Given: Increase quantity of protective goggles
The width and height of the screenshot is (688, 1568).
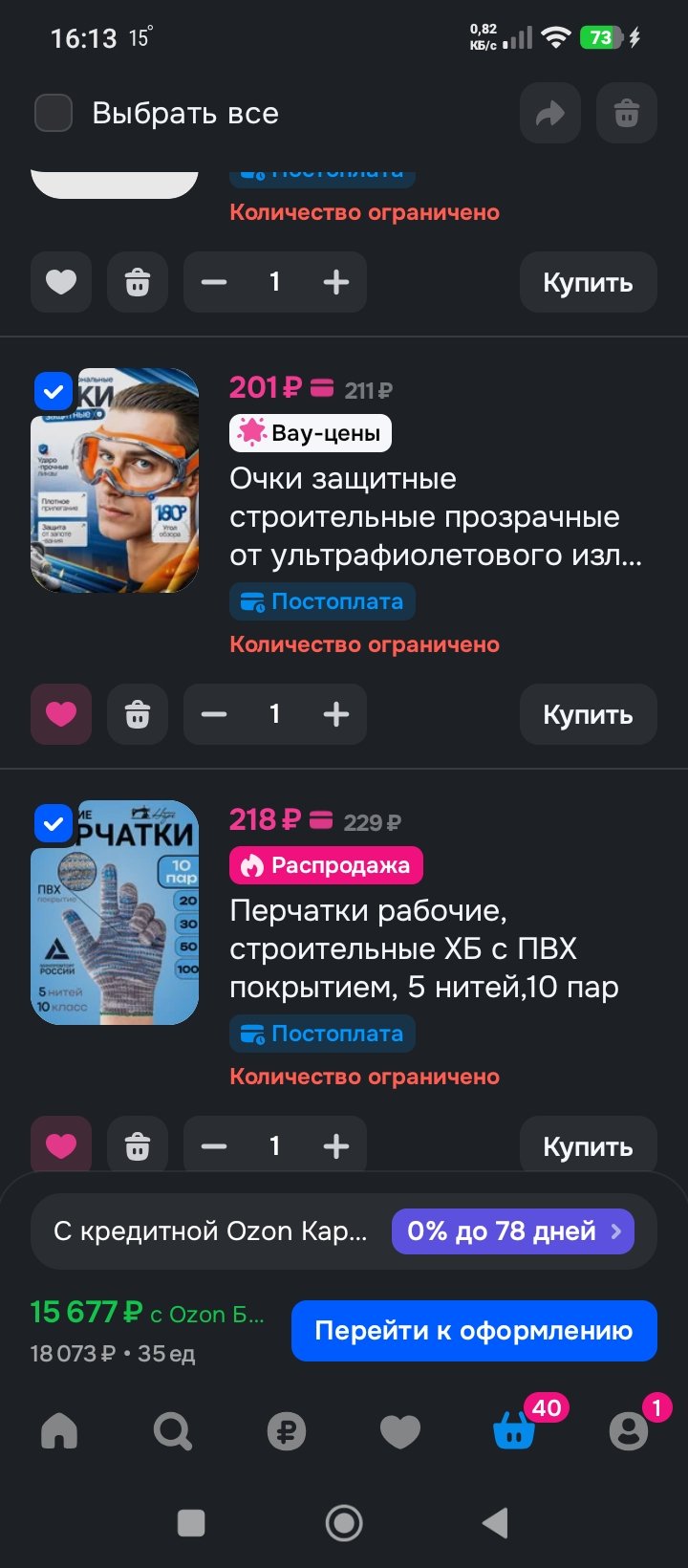Looking at the screenshot, I should [336, 714].
